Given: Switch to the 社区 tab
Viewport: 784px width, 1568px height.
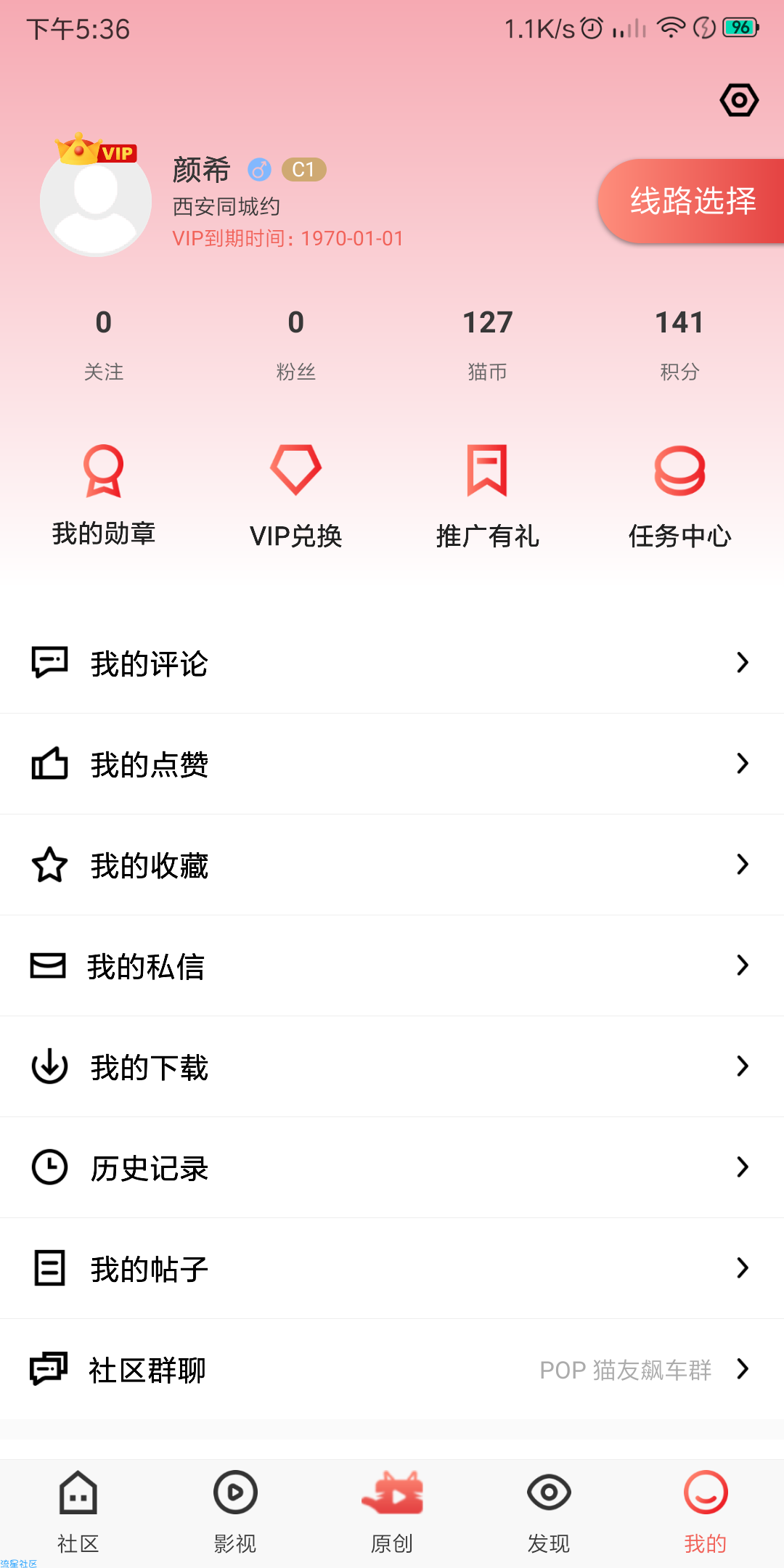Looking at the screenshot, I should 78,1513.
